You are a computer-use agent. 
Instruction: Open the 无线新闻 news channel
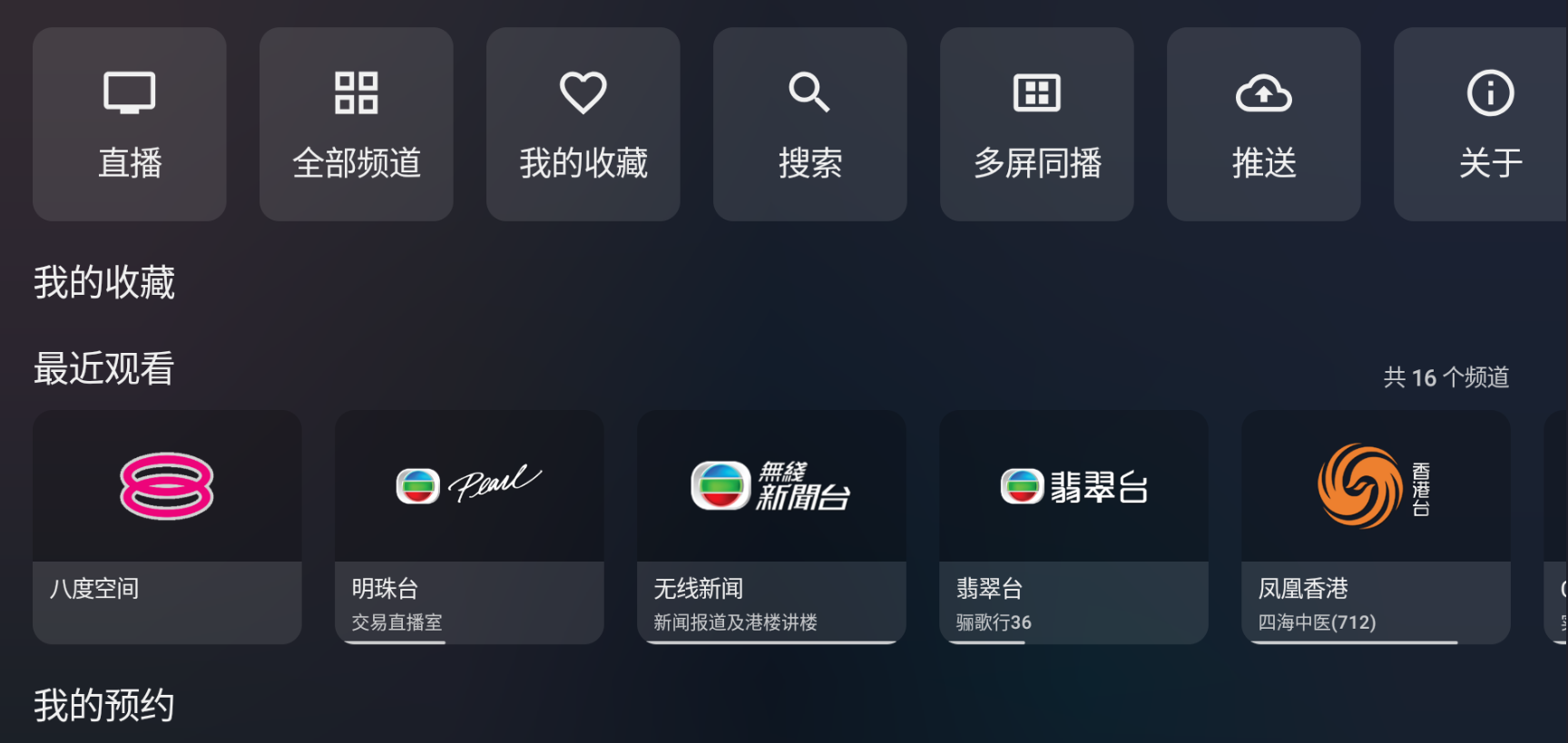point(771,526)
